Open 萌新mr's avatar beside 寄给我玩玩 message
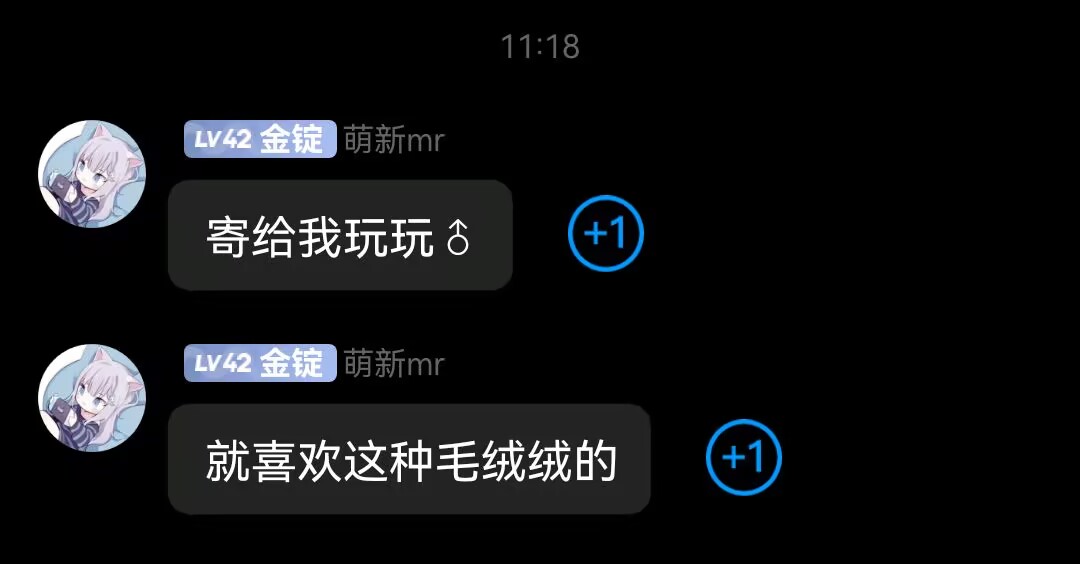Image resolution: width=1080 pixels, height=564 pixels. coord(92,174)
